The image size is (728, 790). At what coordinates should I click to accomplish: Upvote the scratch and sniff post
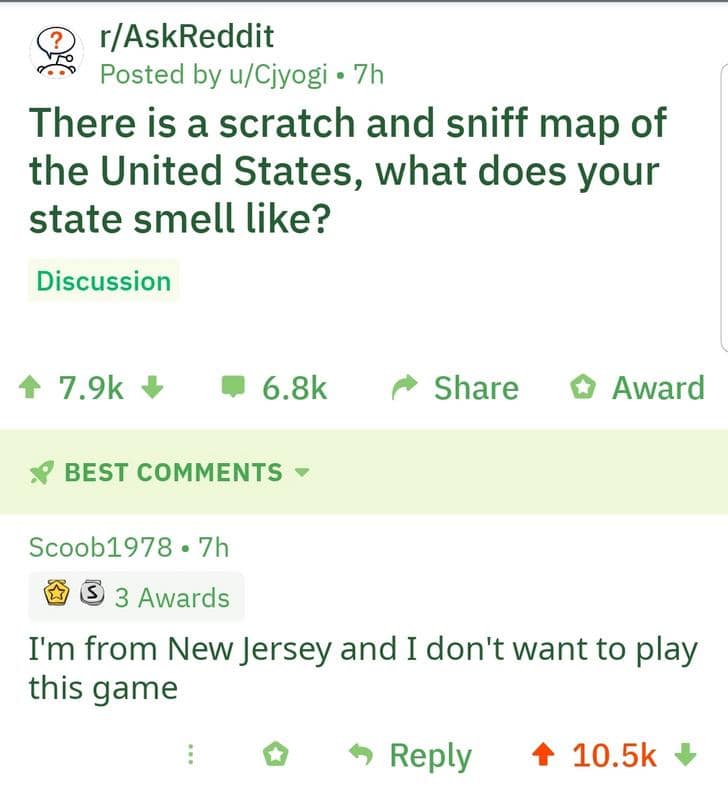pyautogui.click(x=31, y=388)
